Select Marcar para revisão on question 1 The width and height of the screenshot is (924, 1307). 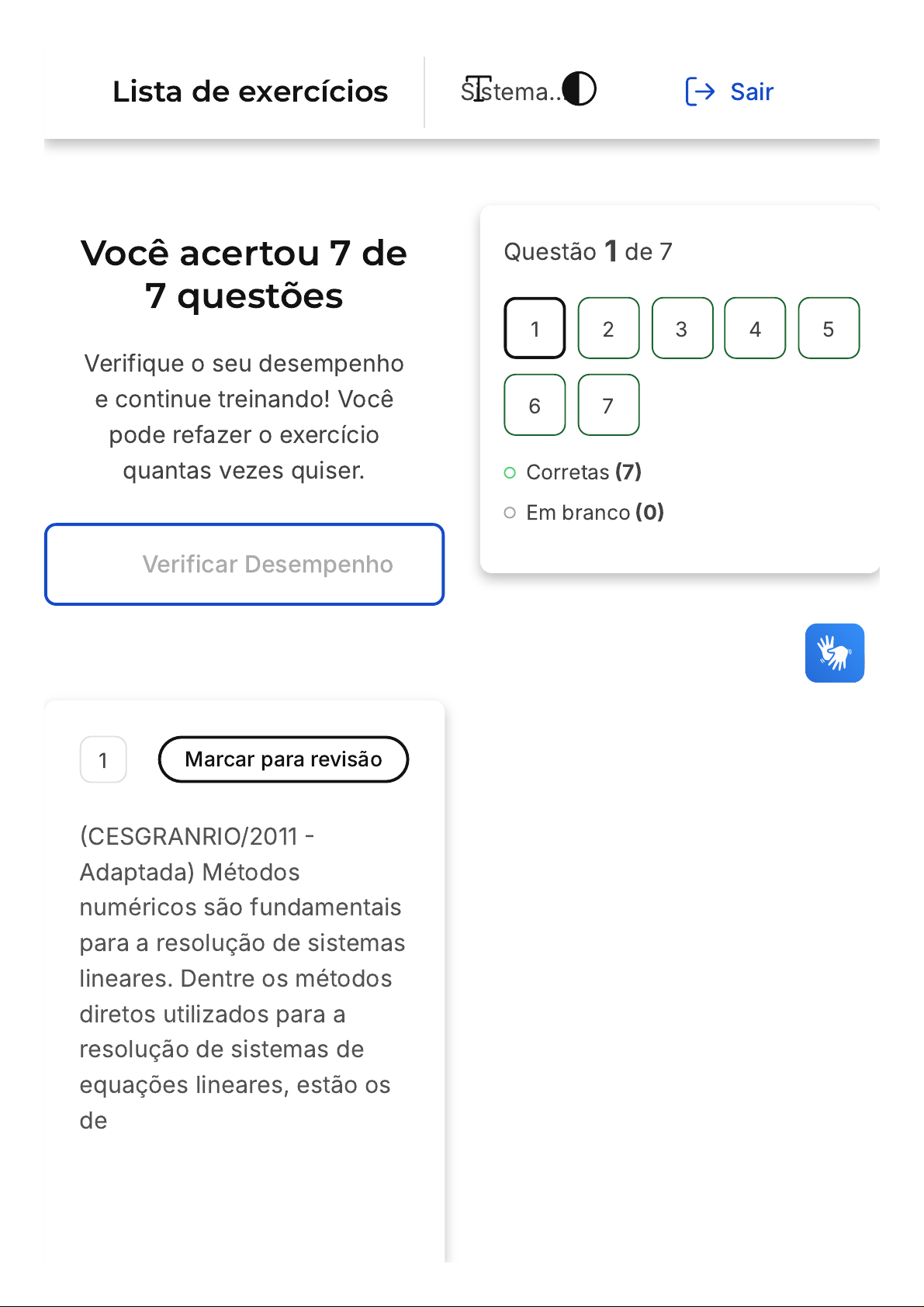pyautogui.click(x=283, y=759)
